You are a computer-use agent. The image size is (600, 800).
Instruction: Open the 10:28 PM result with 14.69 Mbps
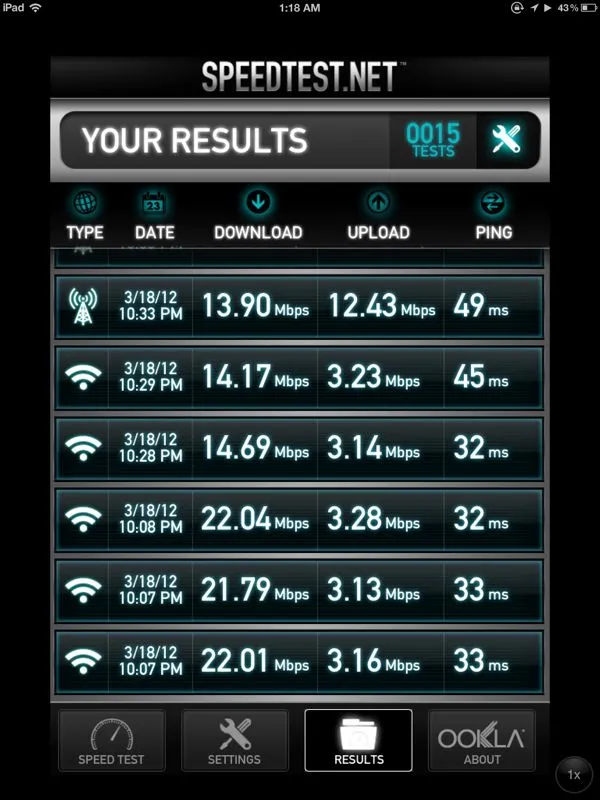pos(298,448)
